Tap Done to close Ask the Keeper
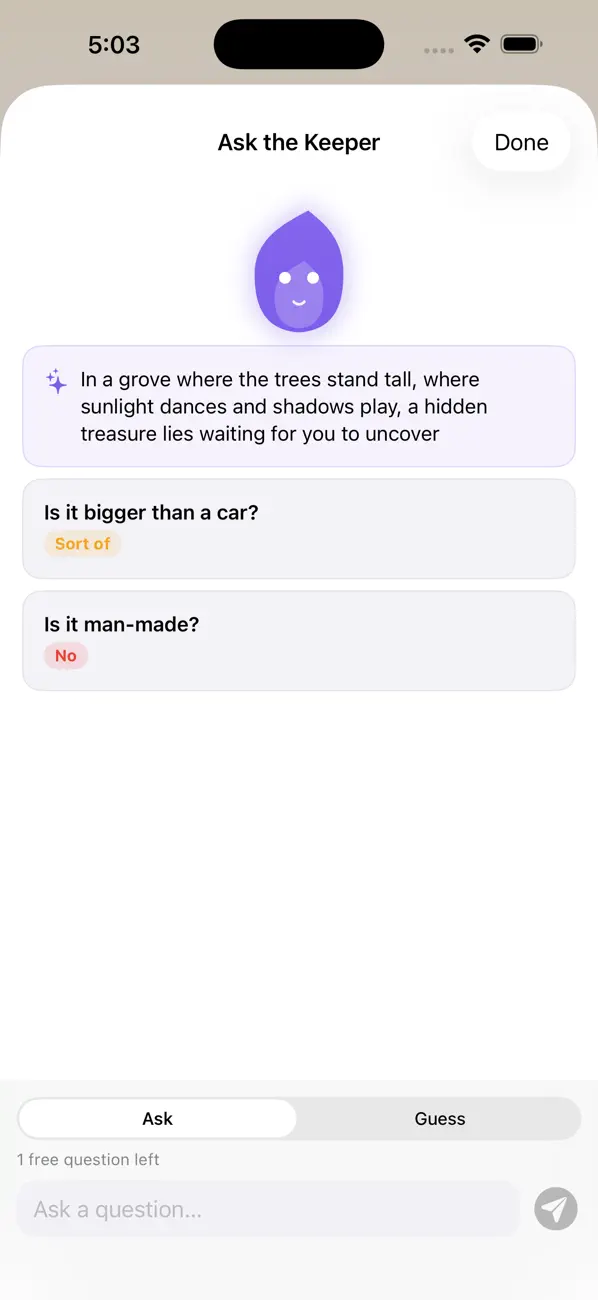The image size is (598, 1300). 521,143
